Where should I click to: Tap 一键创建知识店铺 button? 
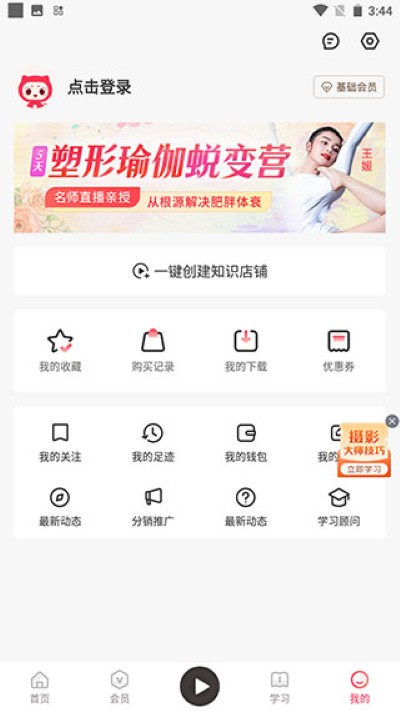point(200,271)
